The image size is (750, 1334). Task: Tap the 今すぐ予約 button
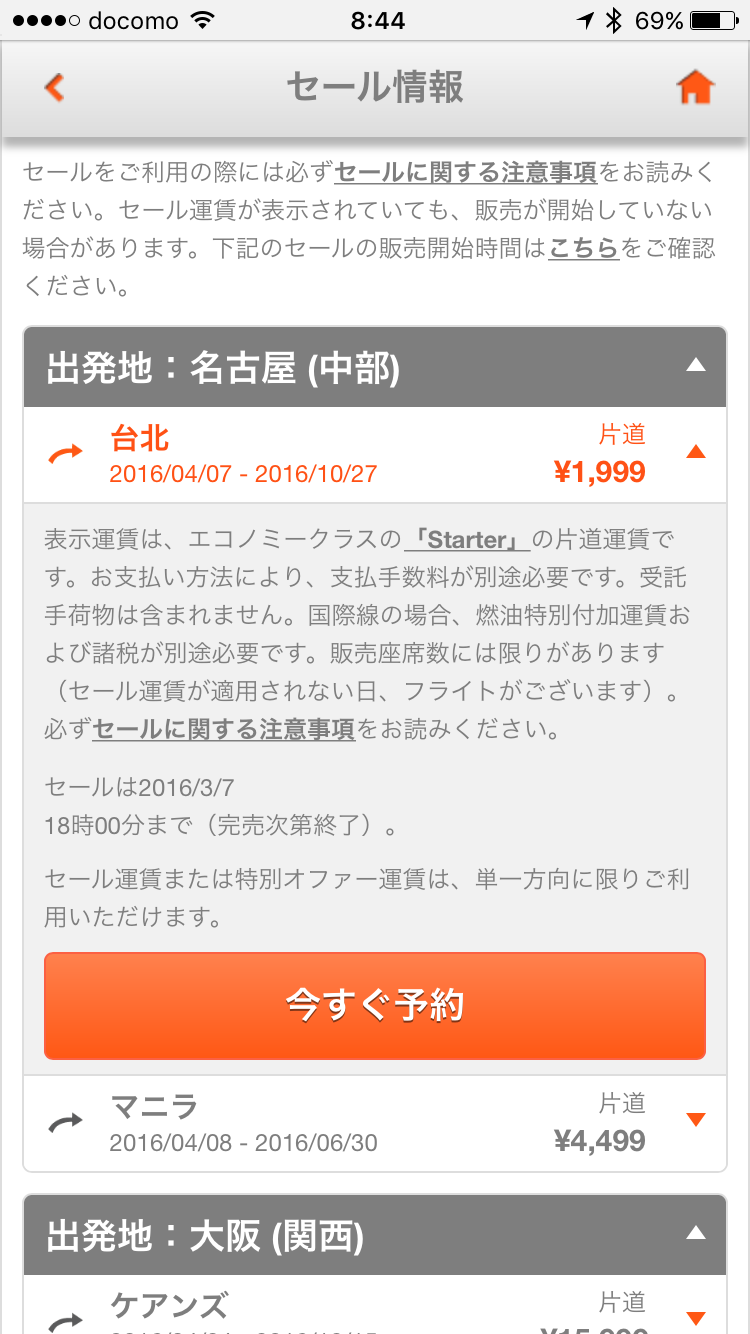point(375,1005)
